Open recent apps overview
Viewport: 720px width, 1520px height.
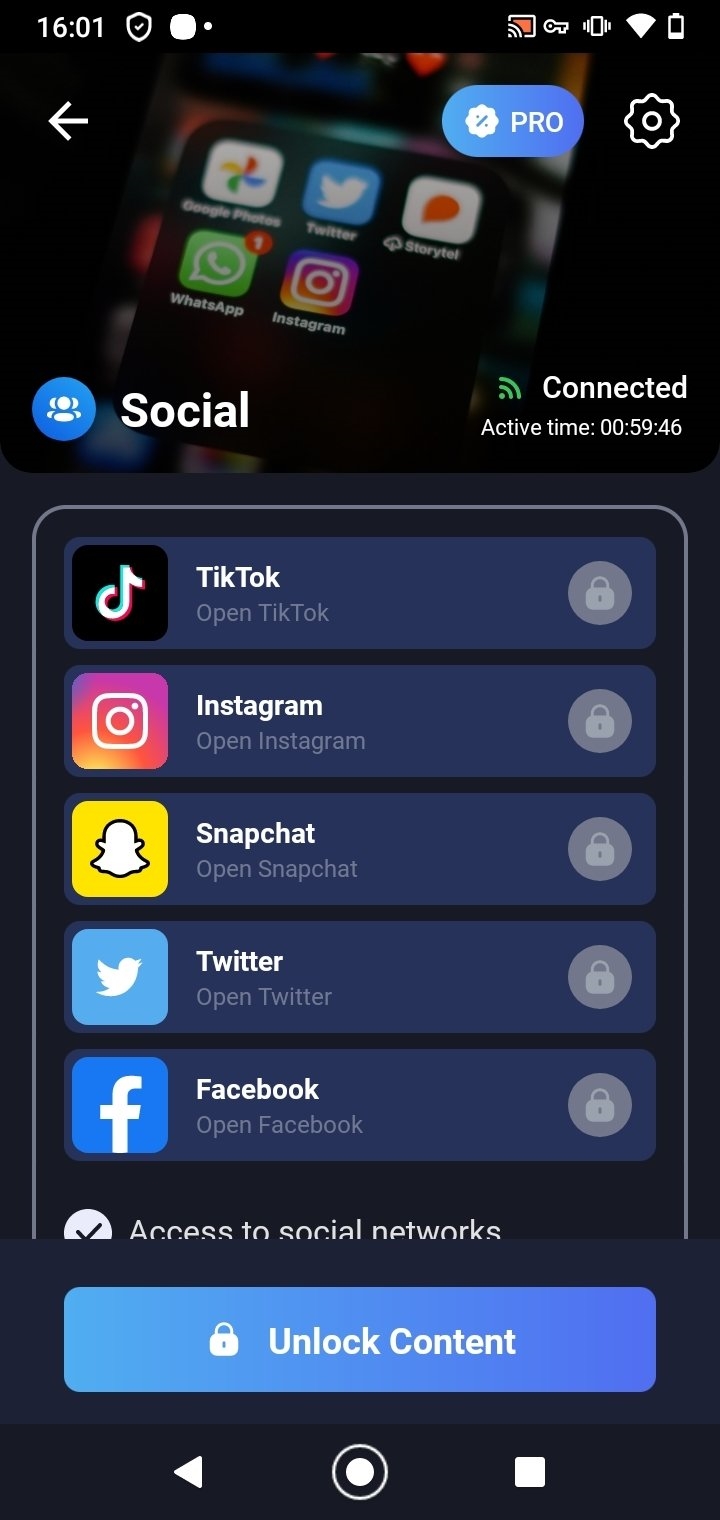[529, 1472]
